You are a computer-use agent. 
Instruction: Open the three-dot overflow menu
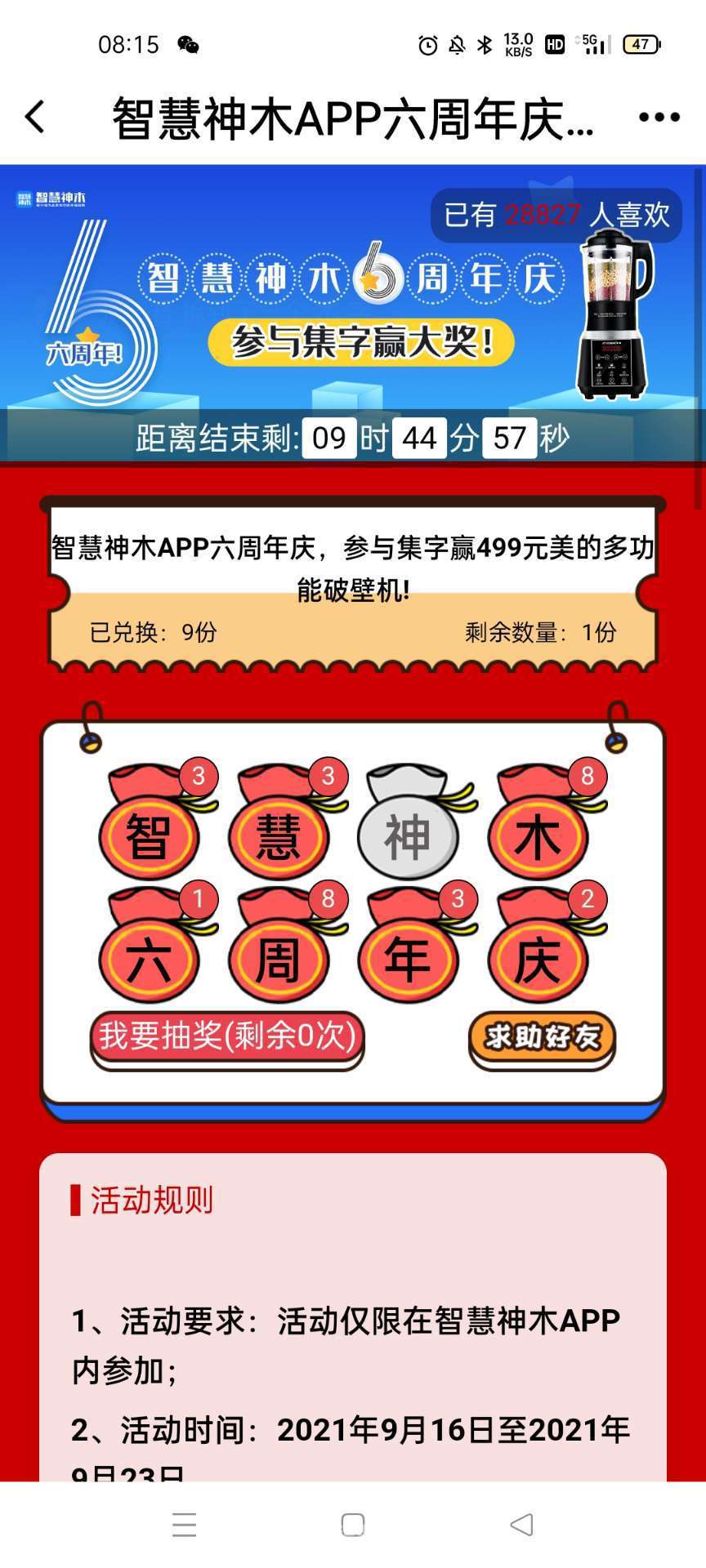[x=659, y=117]
